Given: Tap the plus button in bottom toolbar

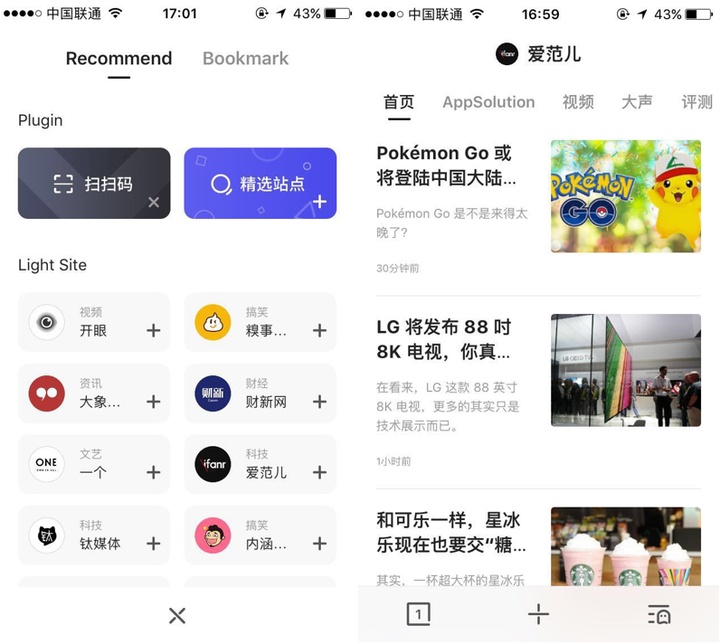Looking at the screenshot, I should (x=538, y=614).
